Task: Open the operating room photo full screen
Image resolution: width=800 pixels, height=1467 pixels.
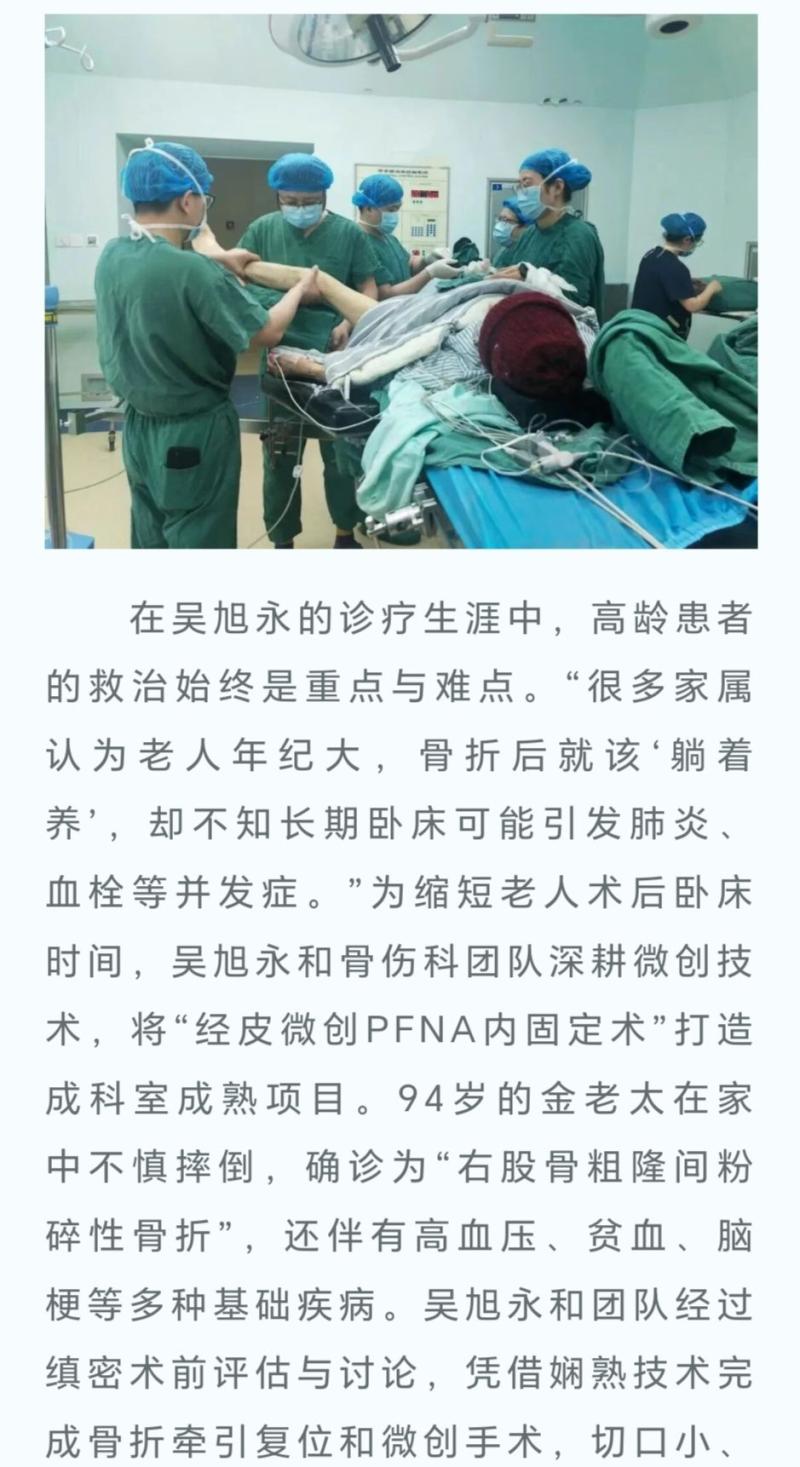Action: 400,281
